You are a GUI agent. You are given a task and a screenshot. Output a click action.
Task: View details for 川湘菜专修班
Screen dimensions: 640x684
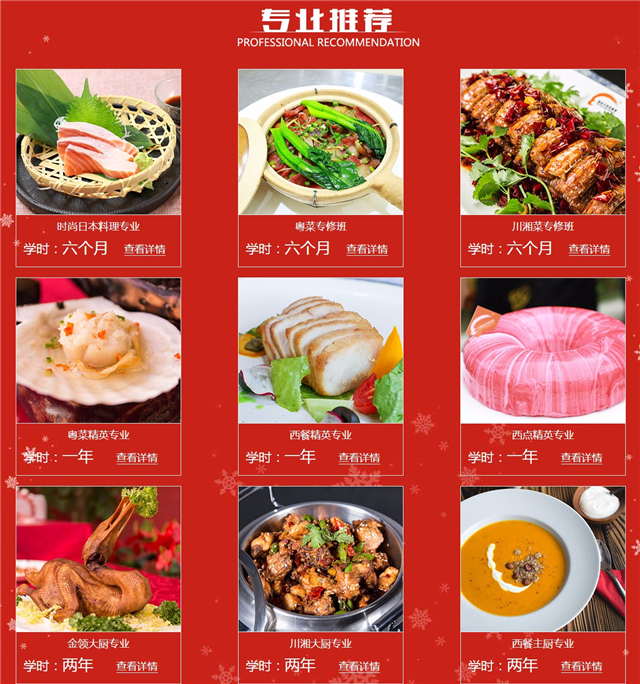pyautogui.click(x=589, y=249)
